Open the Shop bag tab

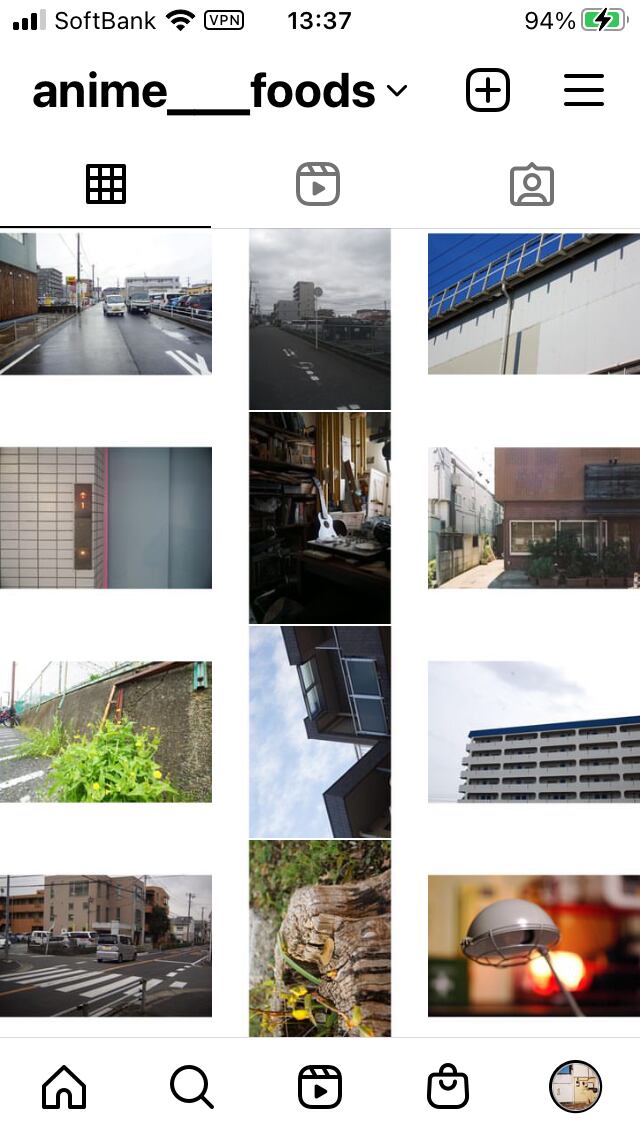[447, 1087]
